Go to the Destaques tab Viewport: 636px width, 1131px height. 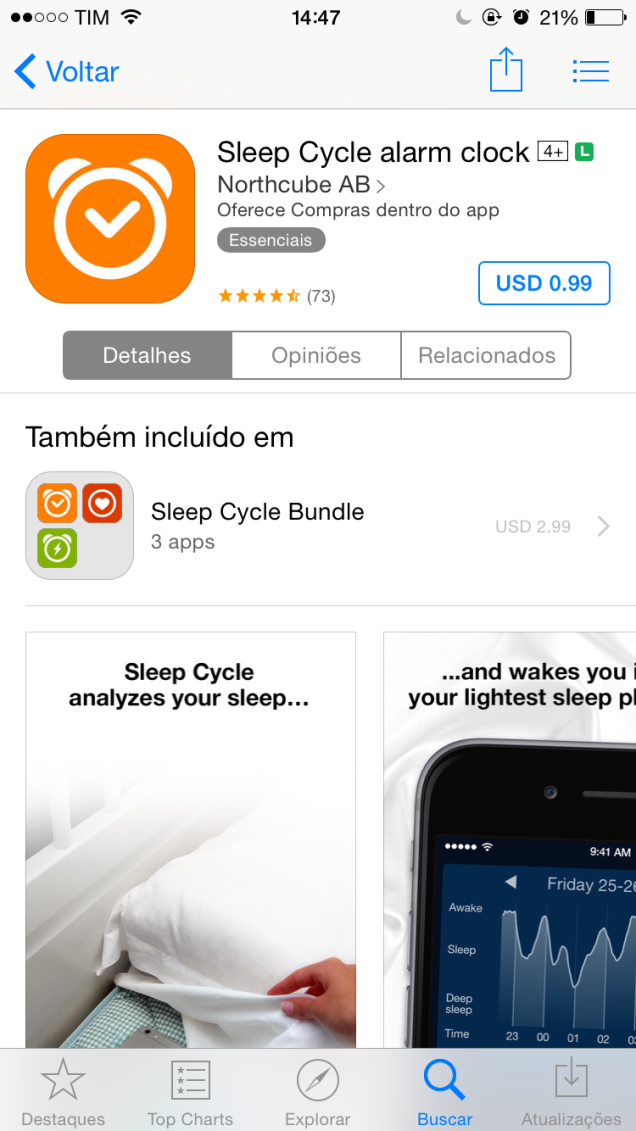coord(62,1092)
